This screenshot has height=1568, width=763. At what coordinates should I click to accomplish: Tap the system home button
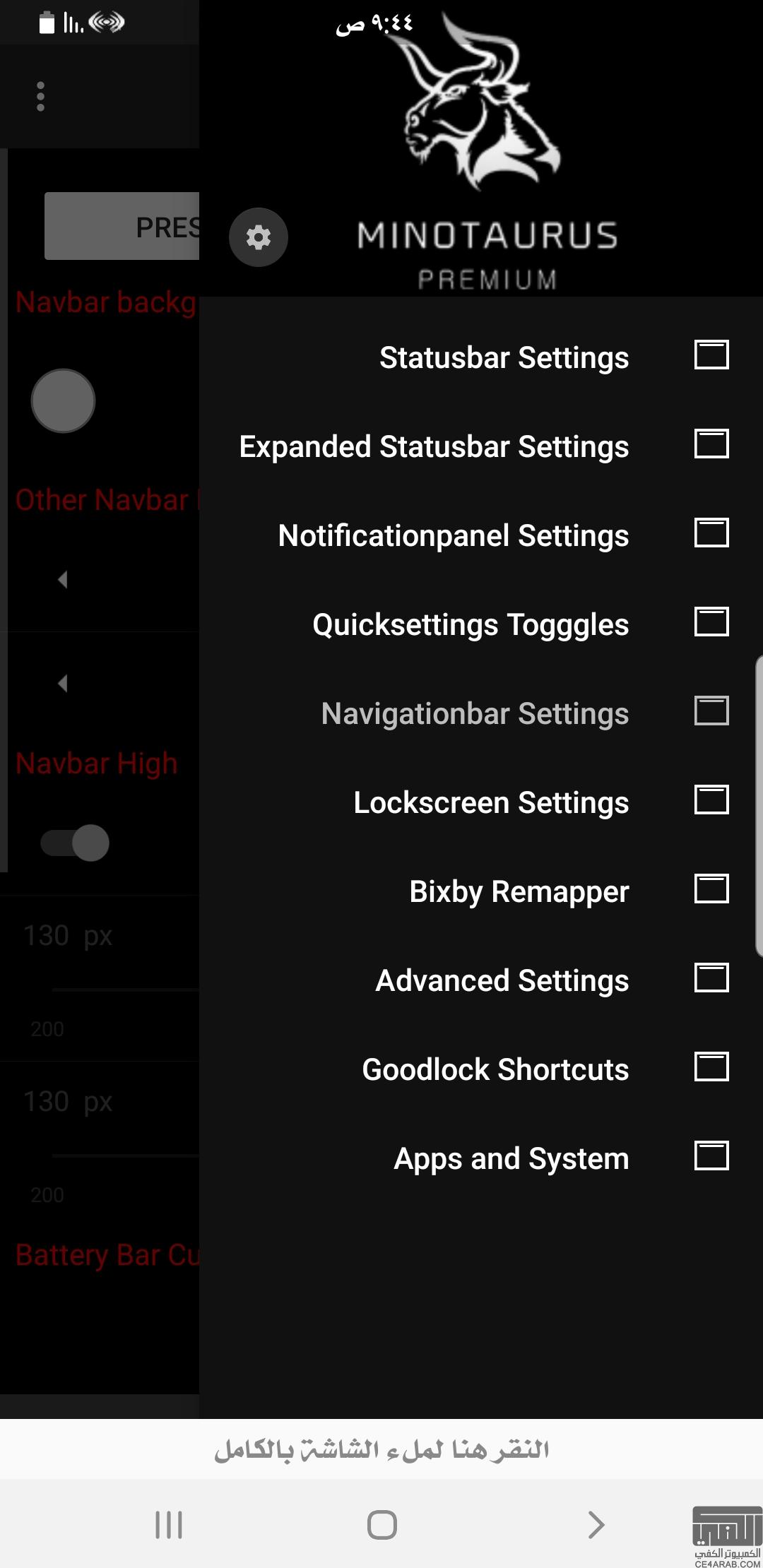pyautogui.click(x=382, y=1525)
